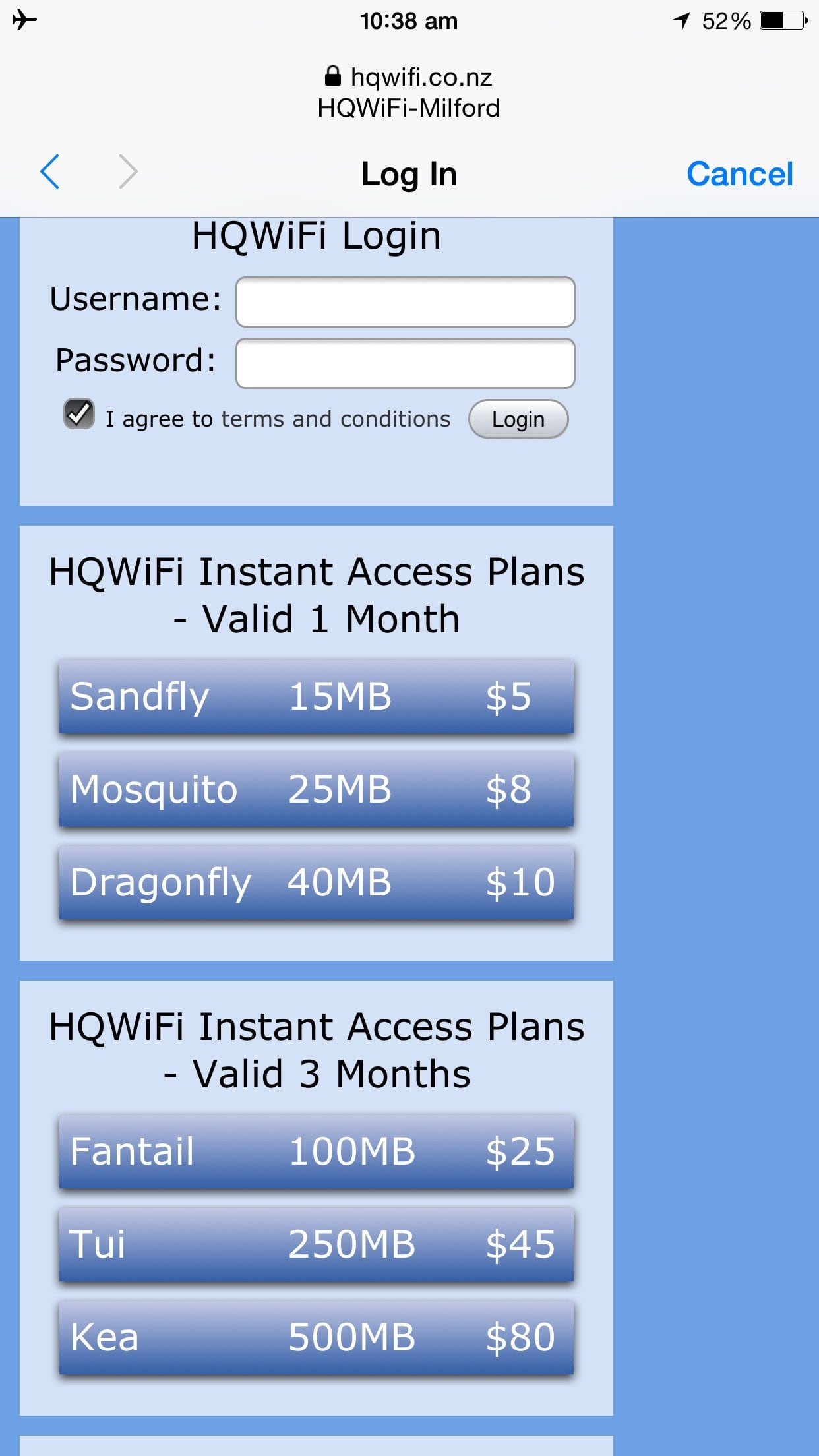
Task: Tap into the Password field
Action: pyautogui.click(x=406, y=363)
